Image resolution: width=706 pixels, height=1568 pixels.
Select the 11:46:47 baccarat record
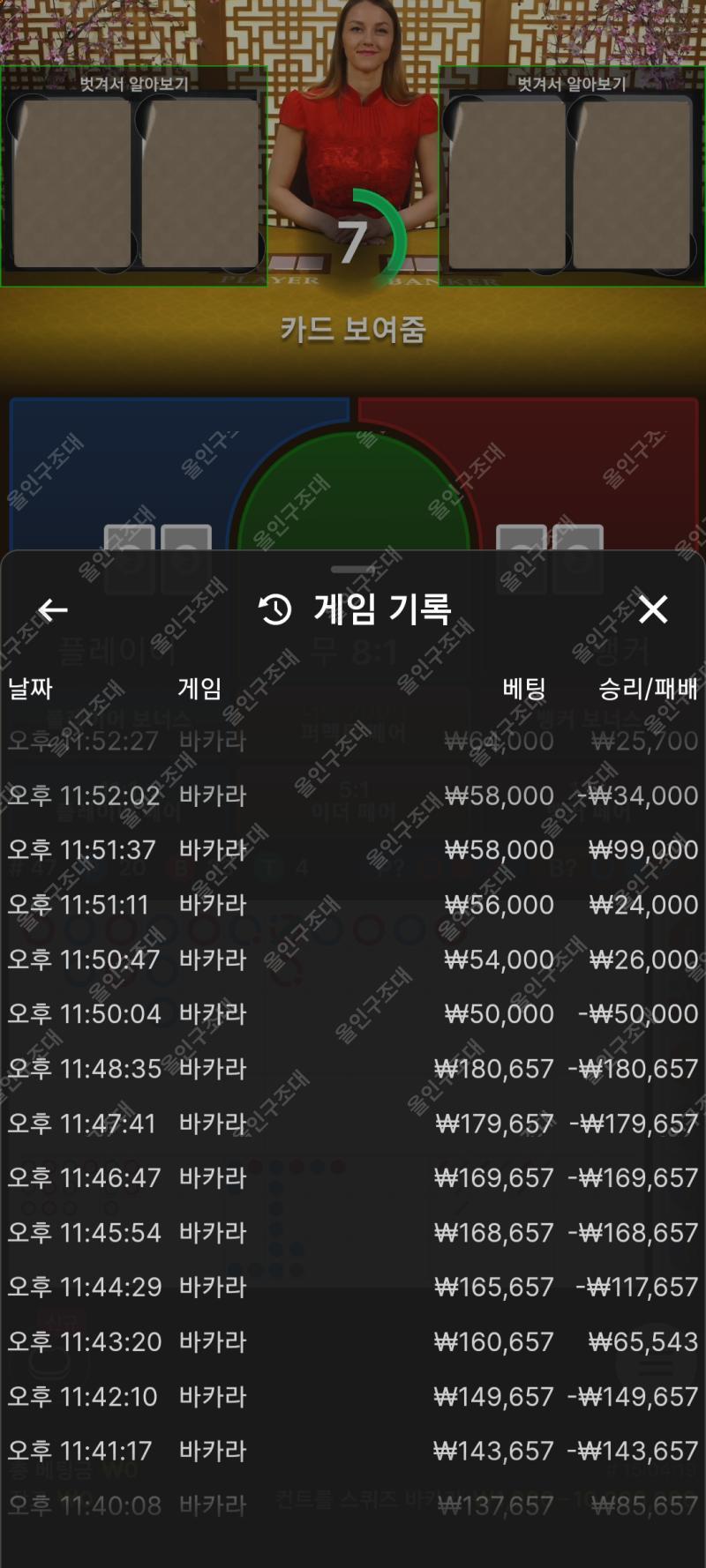353,1178
